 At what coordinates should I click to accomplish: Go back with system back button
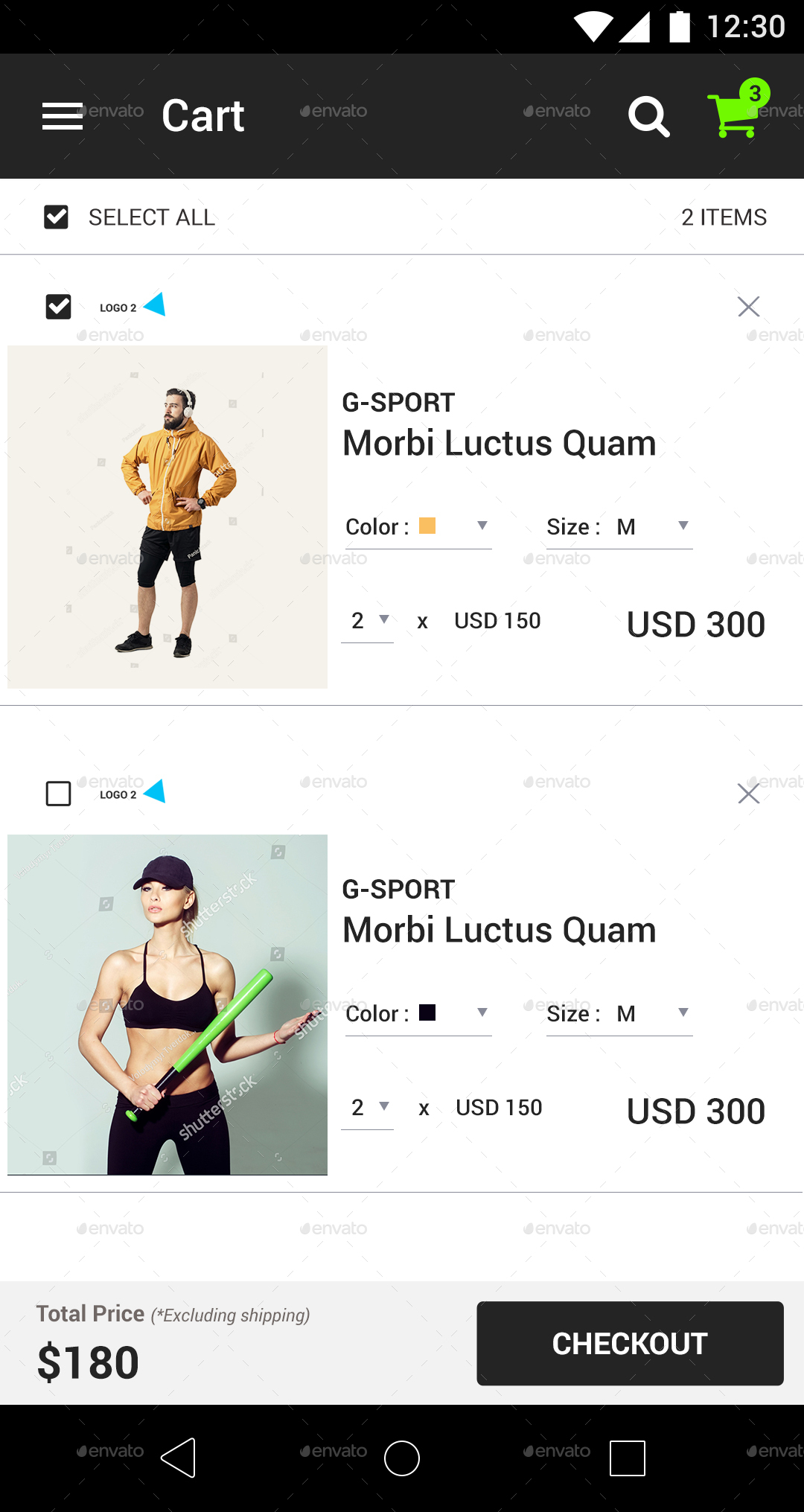(179, 1458)
